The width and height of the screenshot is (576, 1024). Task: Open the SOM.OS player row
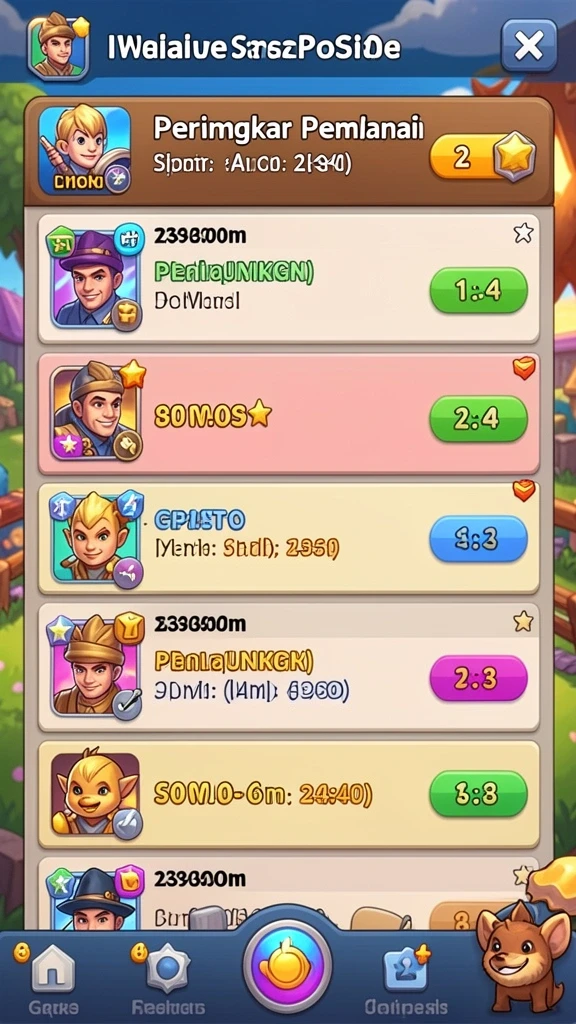pyautogui.click(x=289, y=414)
